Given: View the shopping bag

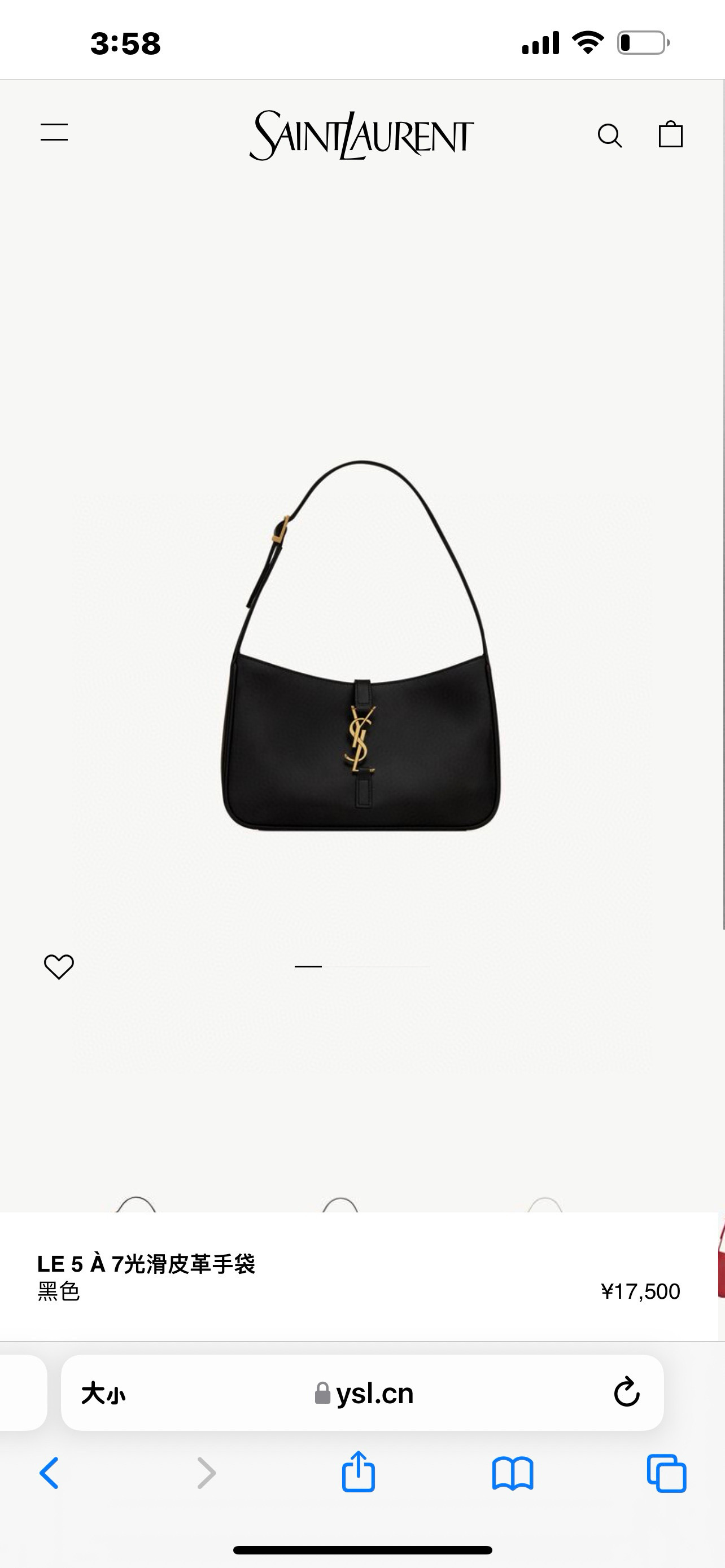Looking at the screenshot, I should pyautogui.click(x=670, y=134).
